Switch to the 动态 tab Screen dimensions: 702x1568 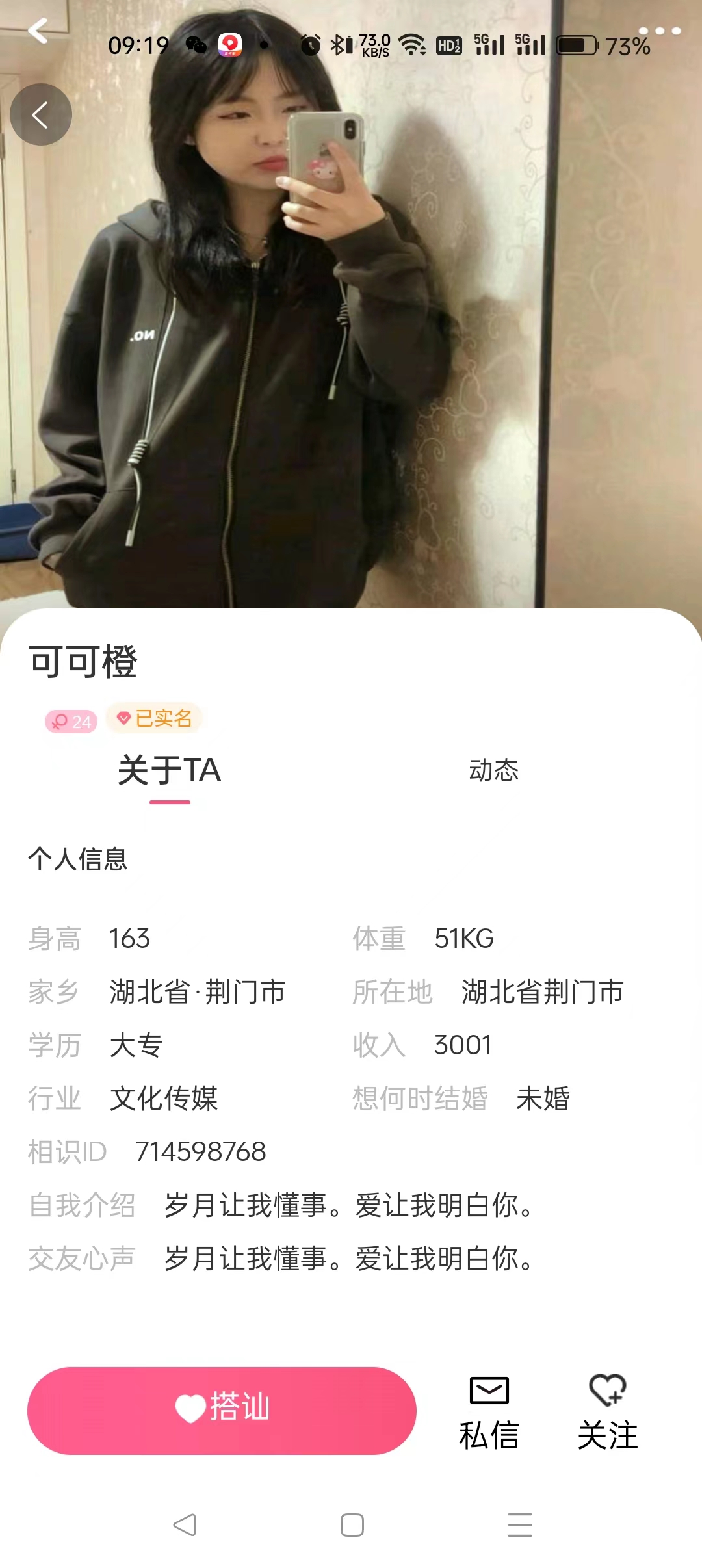[x=493, y=770]
